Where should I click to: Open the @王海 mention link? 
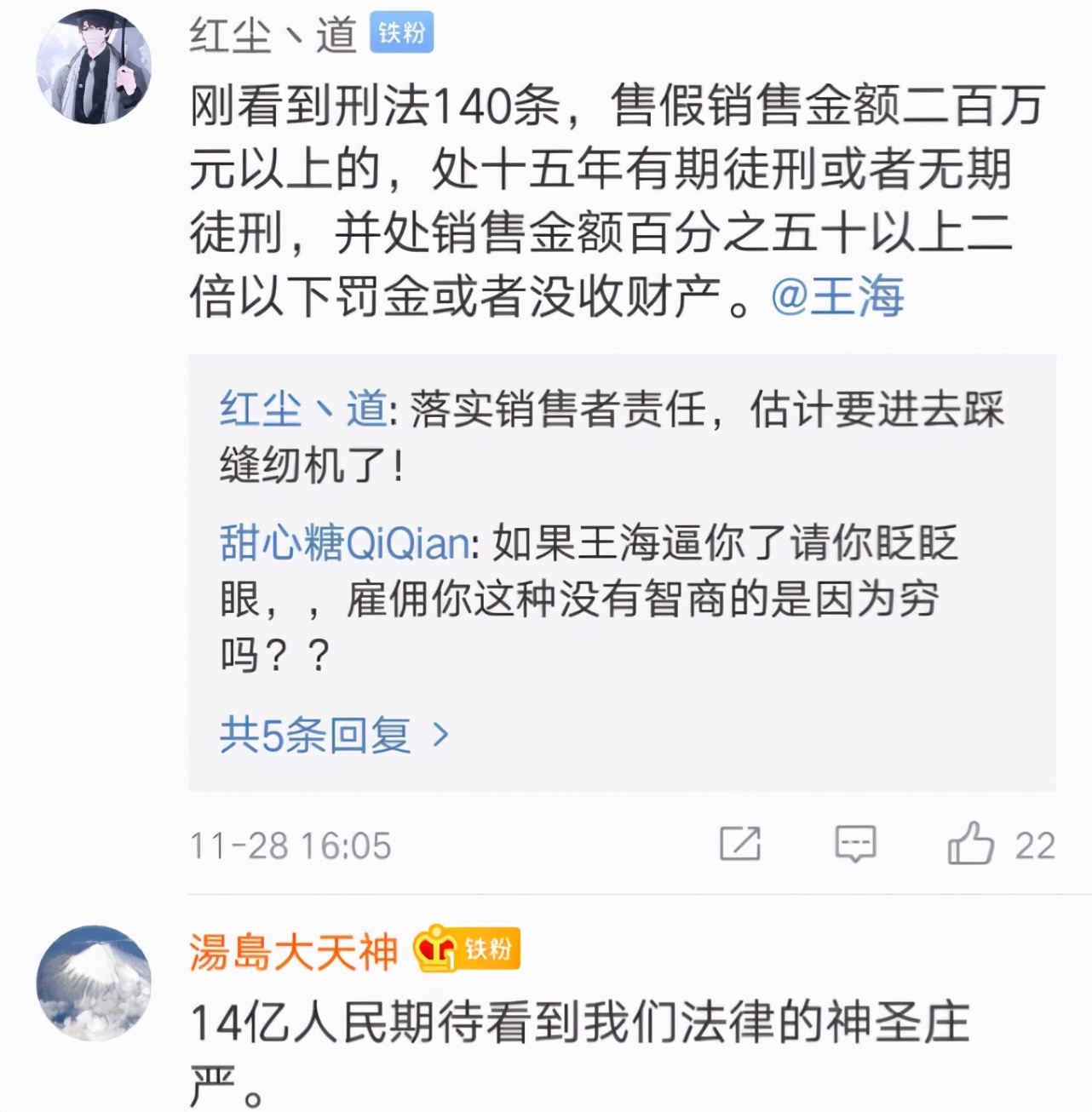tap(836, 296)
